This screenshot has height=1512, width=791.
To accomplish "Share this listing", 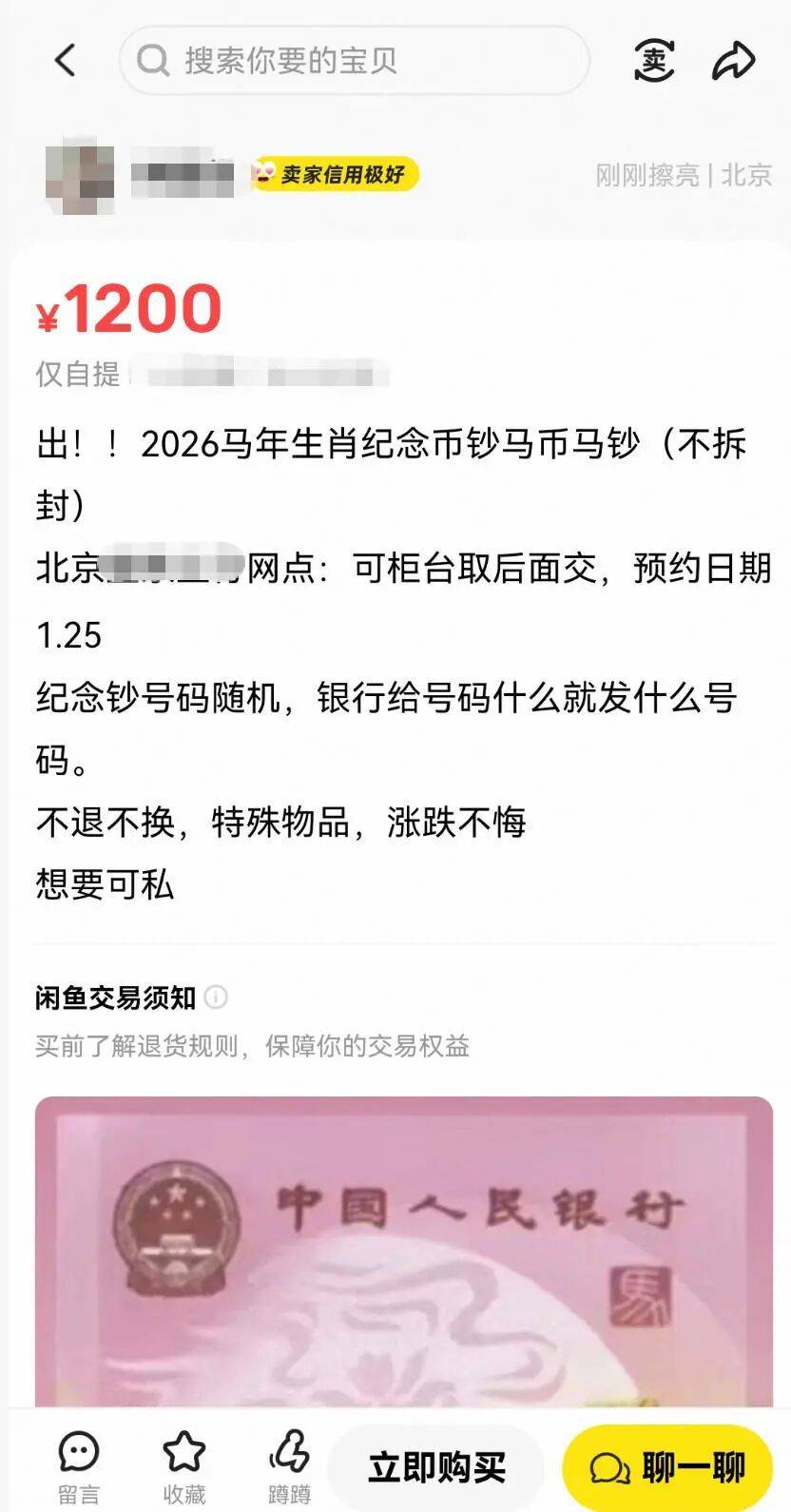I will (x=733, y=61).
